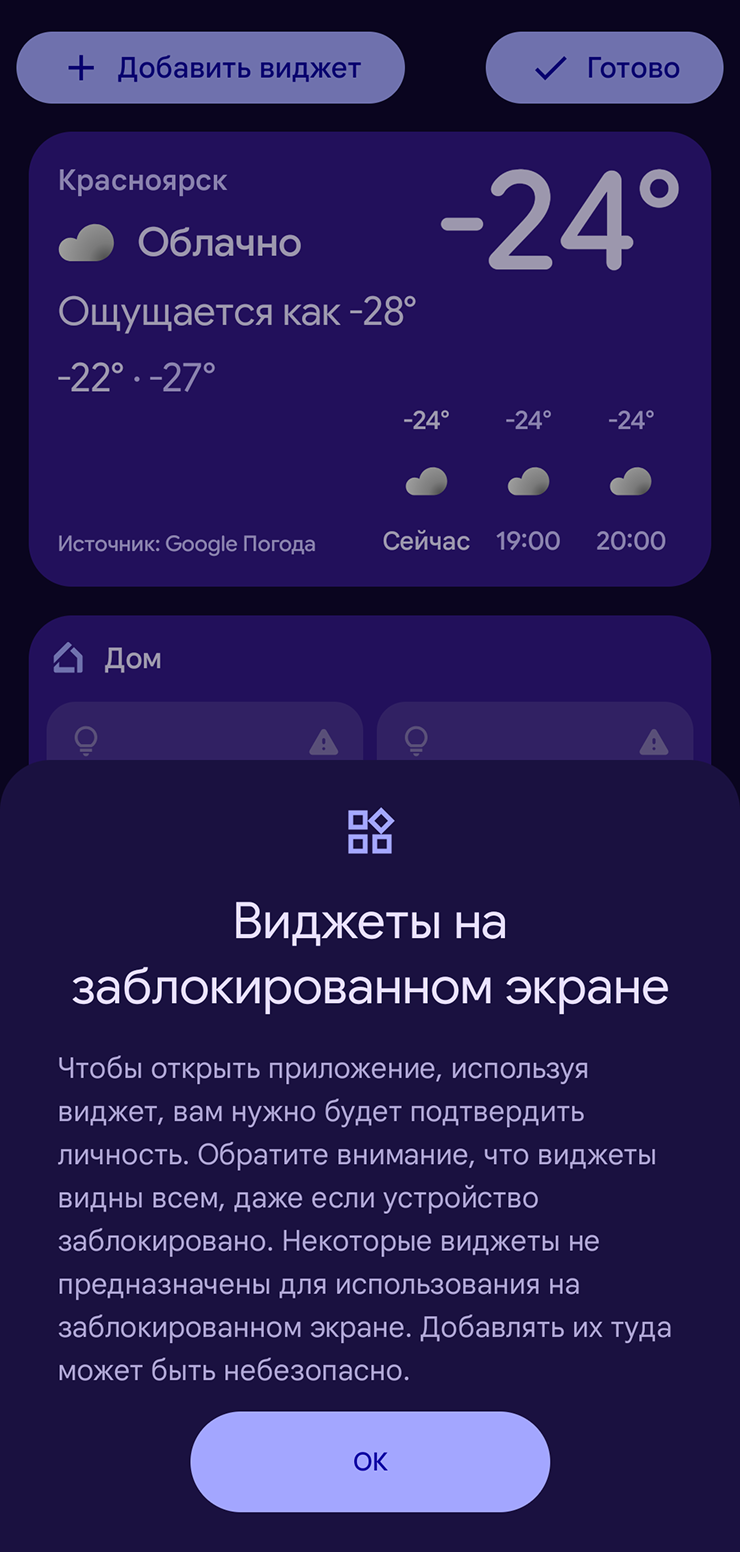
Task: Open the Красноярск weather widget
Action: pyautogui.click(x=369, y=358)
